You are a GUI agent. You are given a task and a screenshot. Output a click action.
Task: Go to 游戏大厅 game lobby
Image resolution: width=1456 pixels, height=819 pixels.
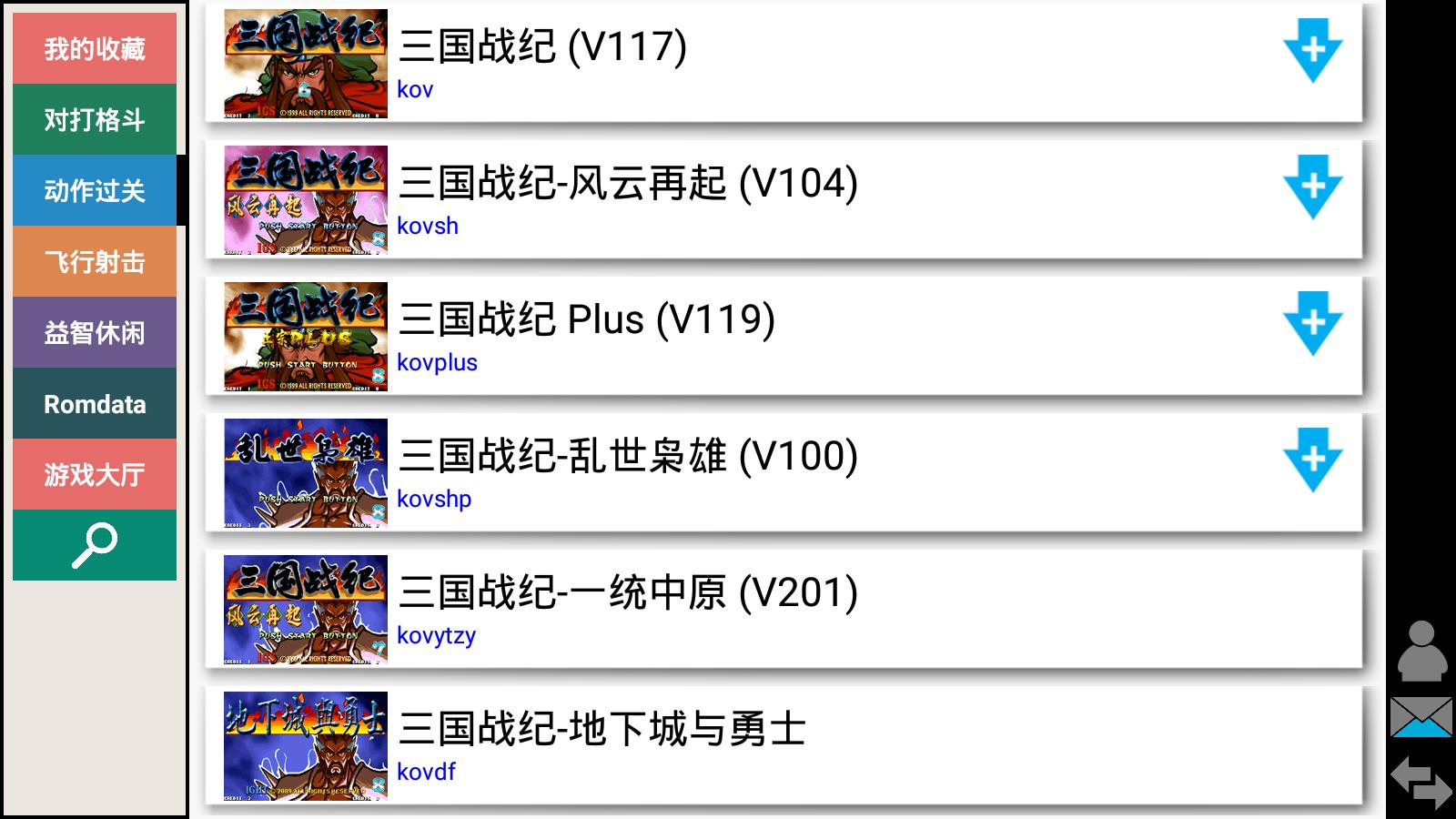coord(95,474)
